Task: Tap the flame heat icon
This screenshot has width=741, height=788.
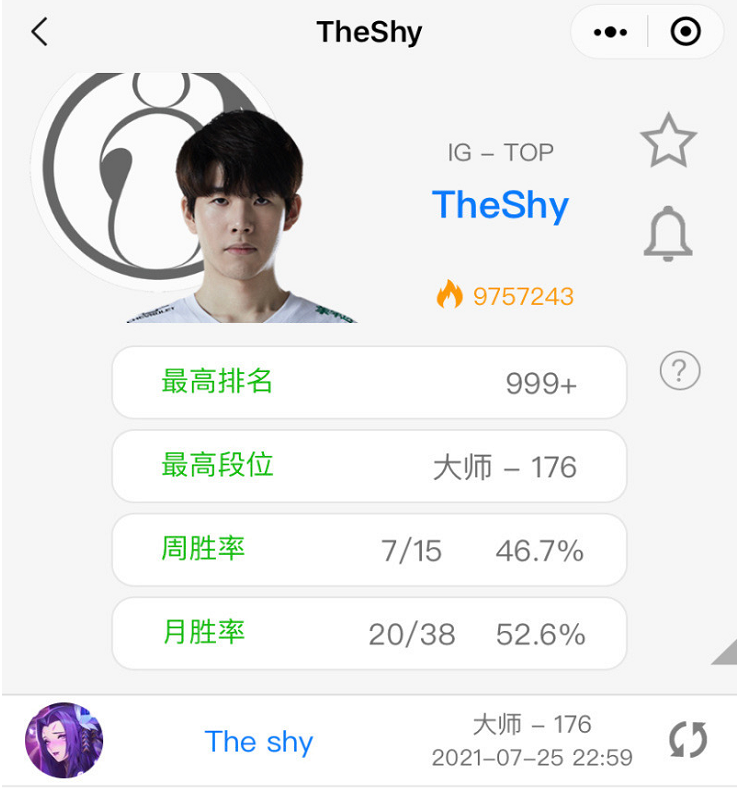Action: (x=449, y=294)
